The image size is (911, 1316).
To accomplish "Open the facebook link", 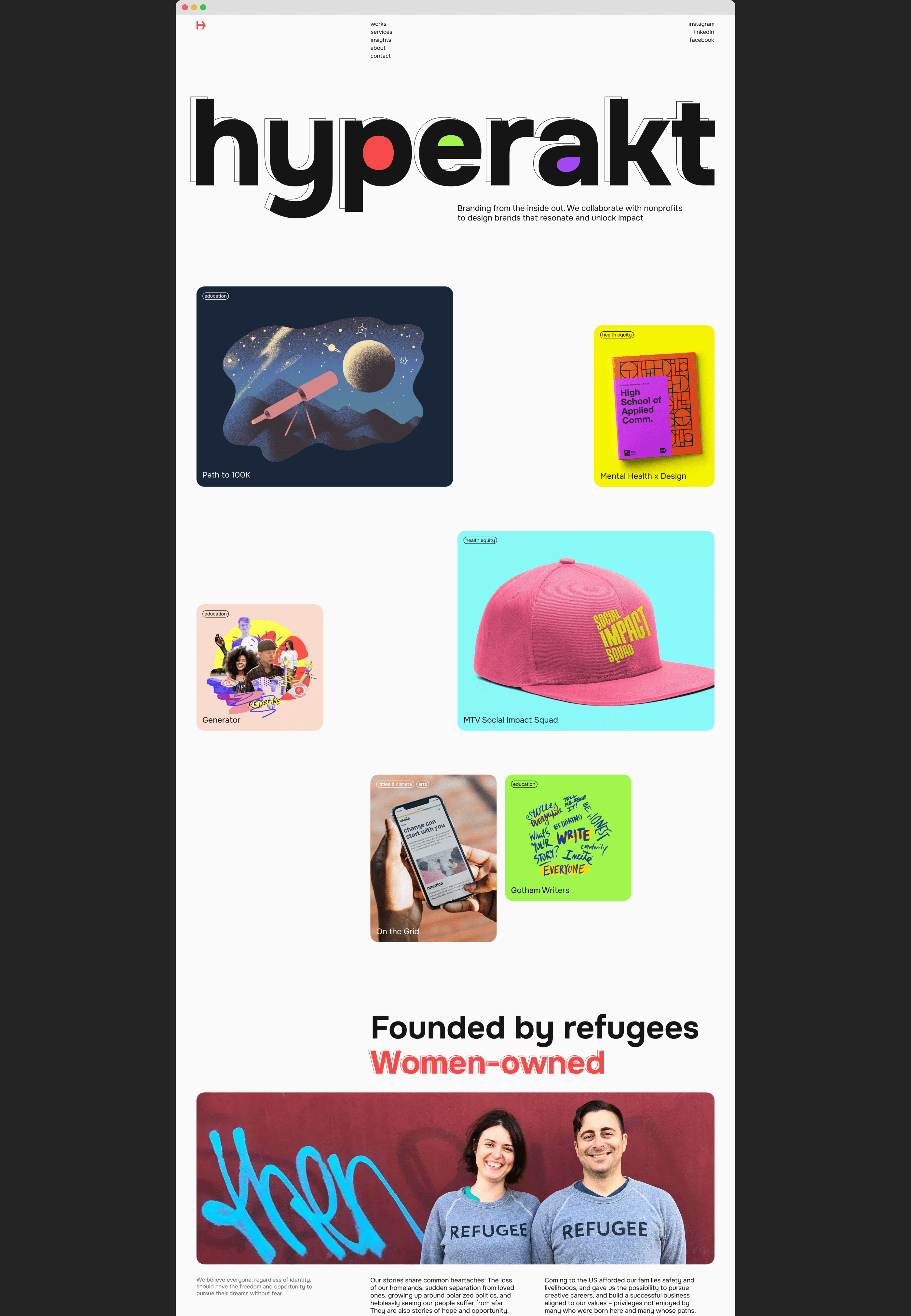I will click(701, 40).
